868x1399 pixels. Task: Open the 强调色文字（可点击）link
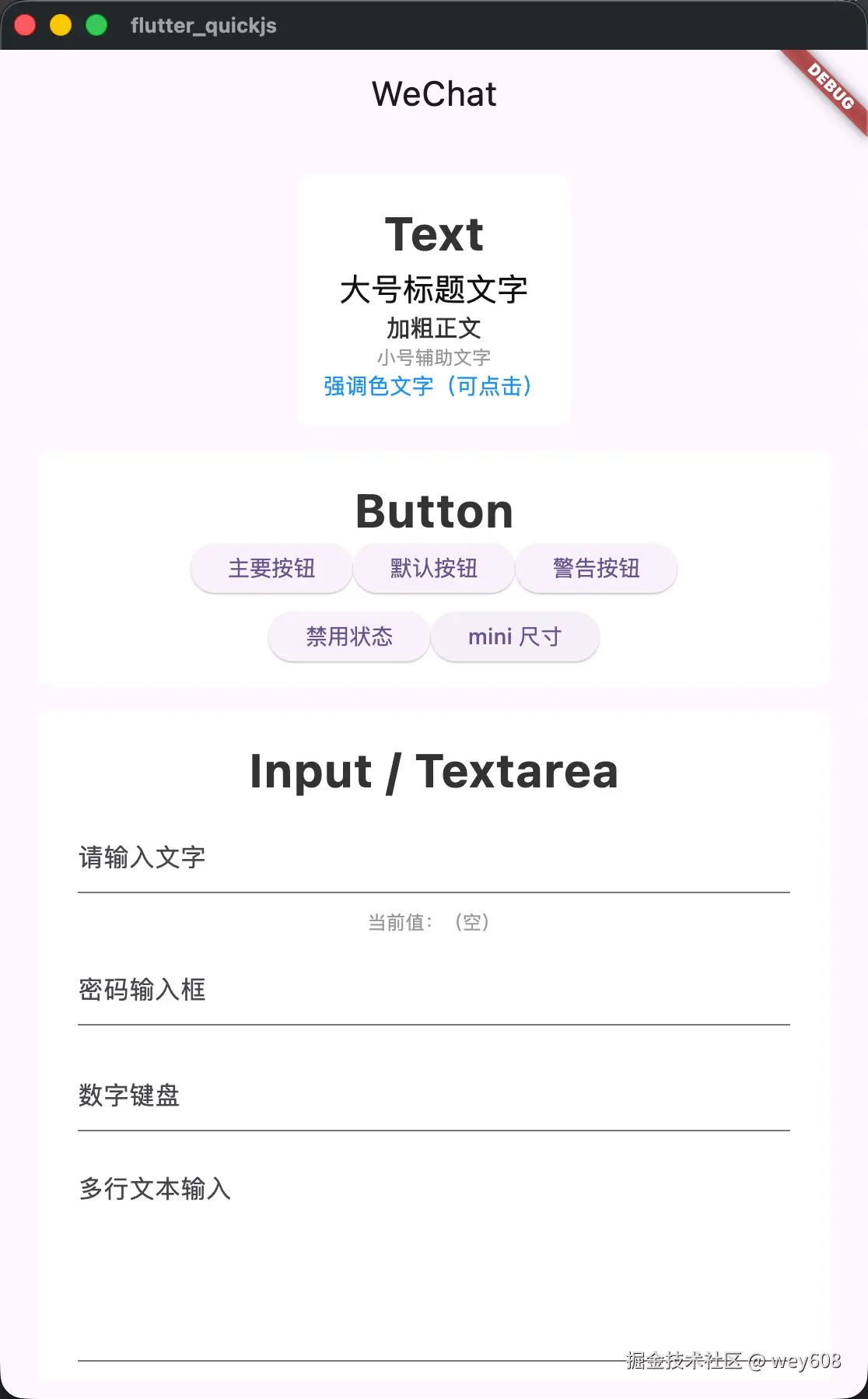point(428,386)
